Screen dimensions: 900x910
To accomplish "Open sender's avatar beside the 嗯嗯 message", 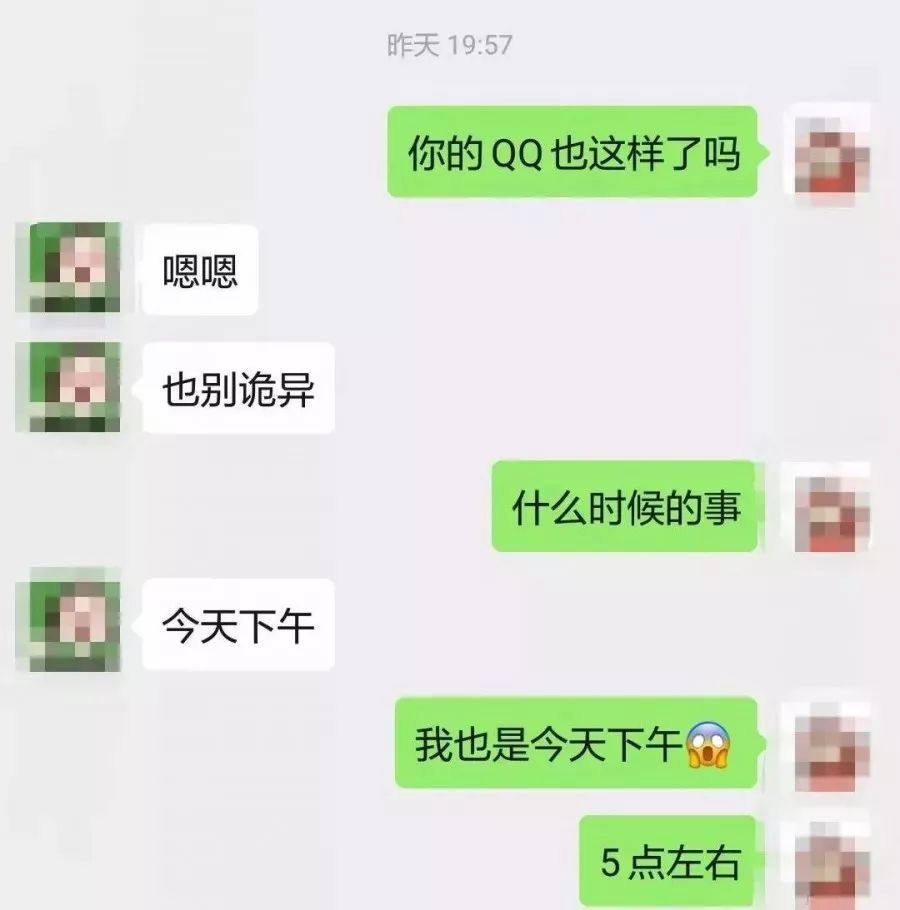I will [68, 268].
